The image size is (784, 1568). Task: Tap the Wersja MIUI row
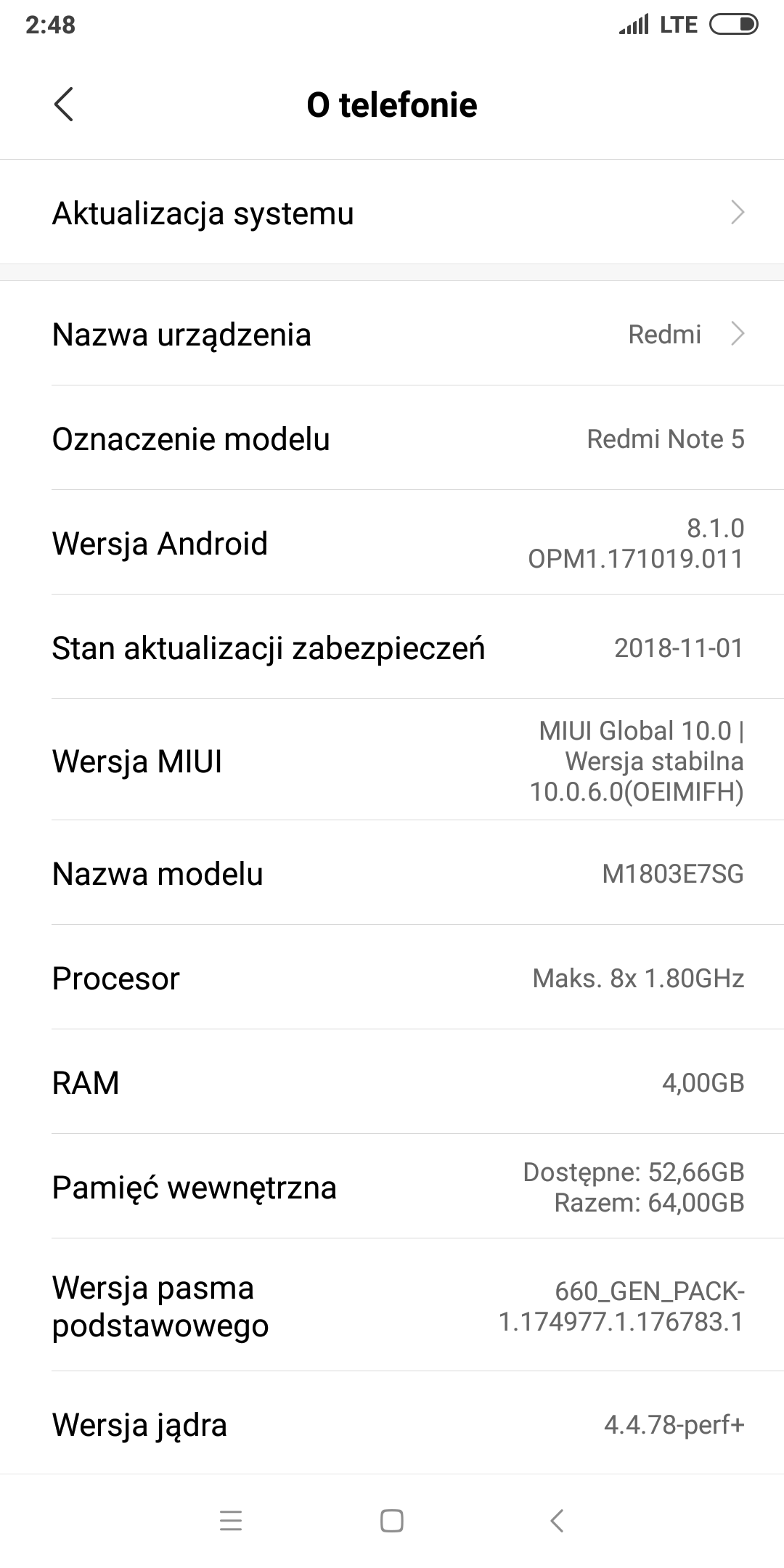pos(392,761)
